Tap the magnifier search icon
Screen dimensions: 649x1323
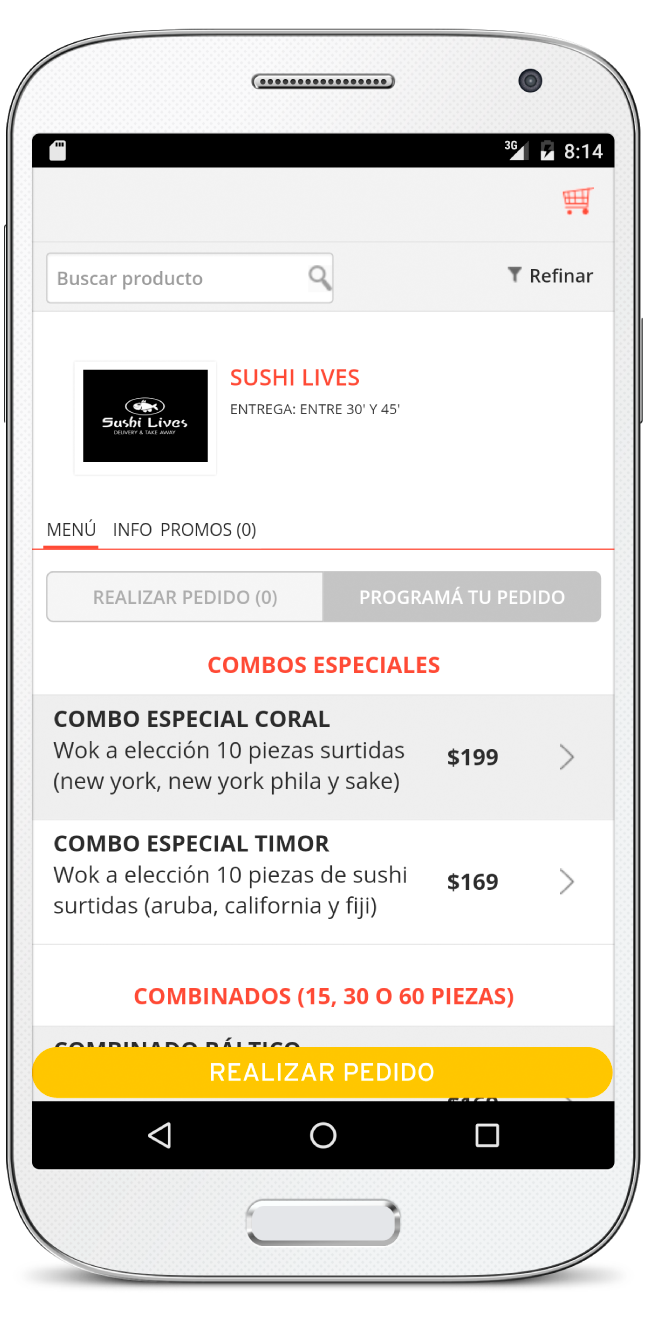319,278
